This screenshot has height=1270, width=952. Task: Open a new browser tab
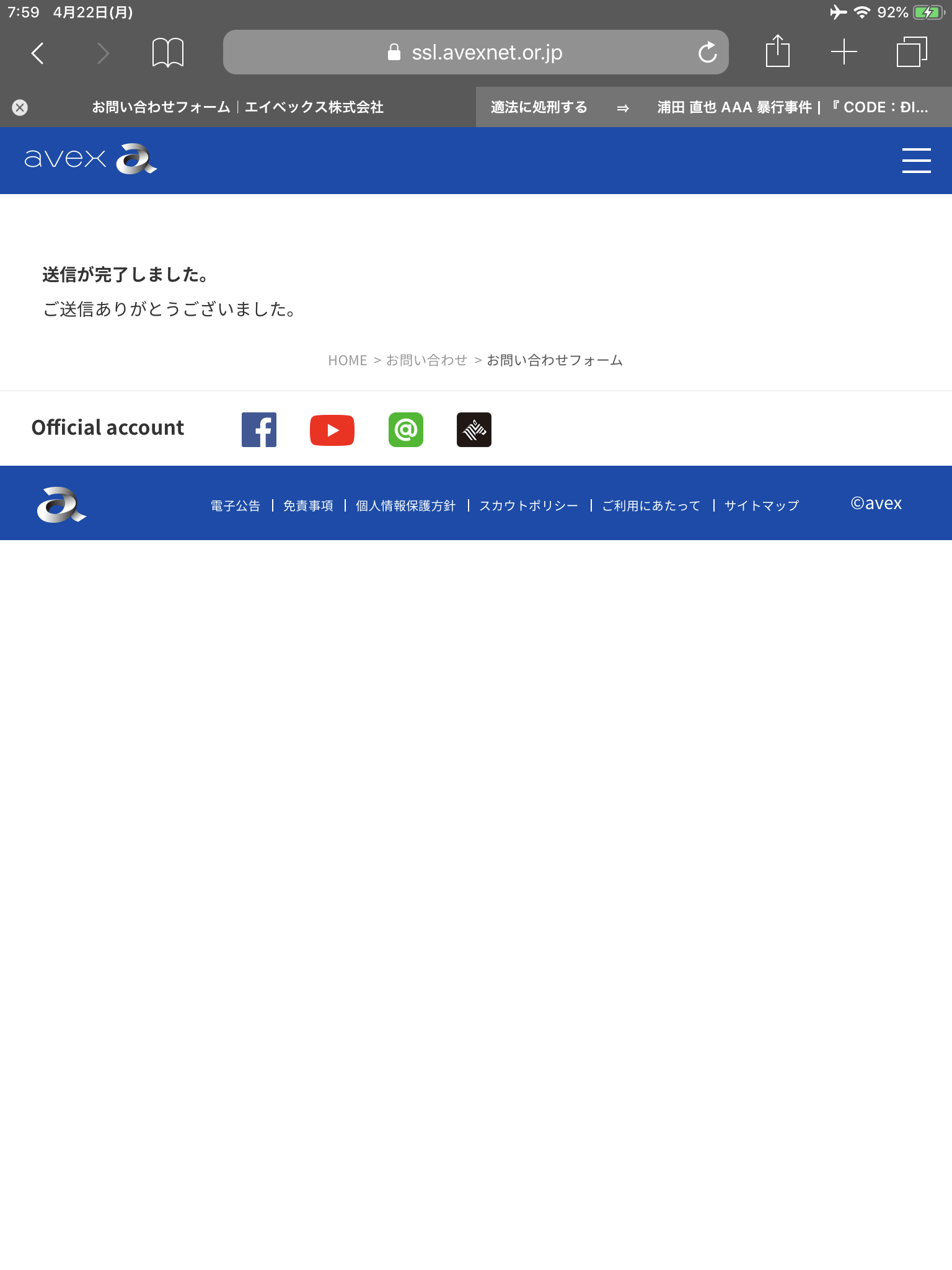844,52
